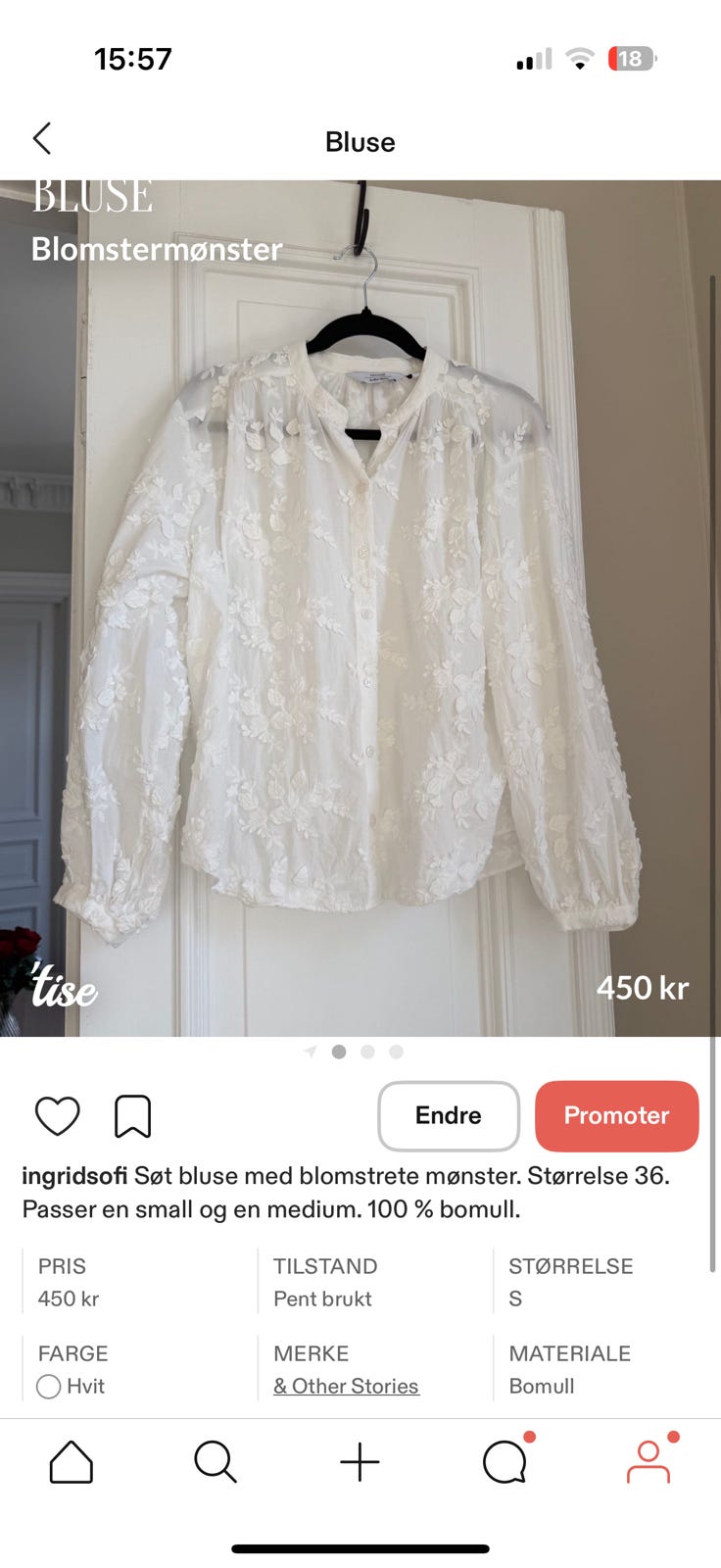The image size is (721, 1568).
Task: Open your profile icon in bottom bar
Action: point(649,1462)
